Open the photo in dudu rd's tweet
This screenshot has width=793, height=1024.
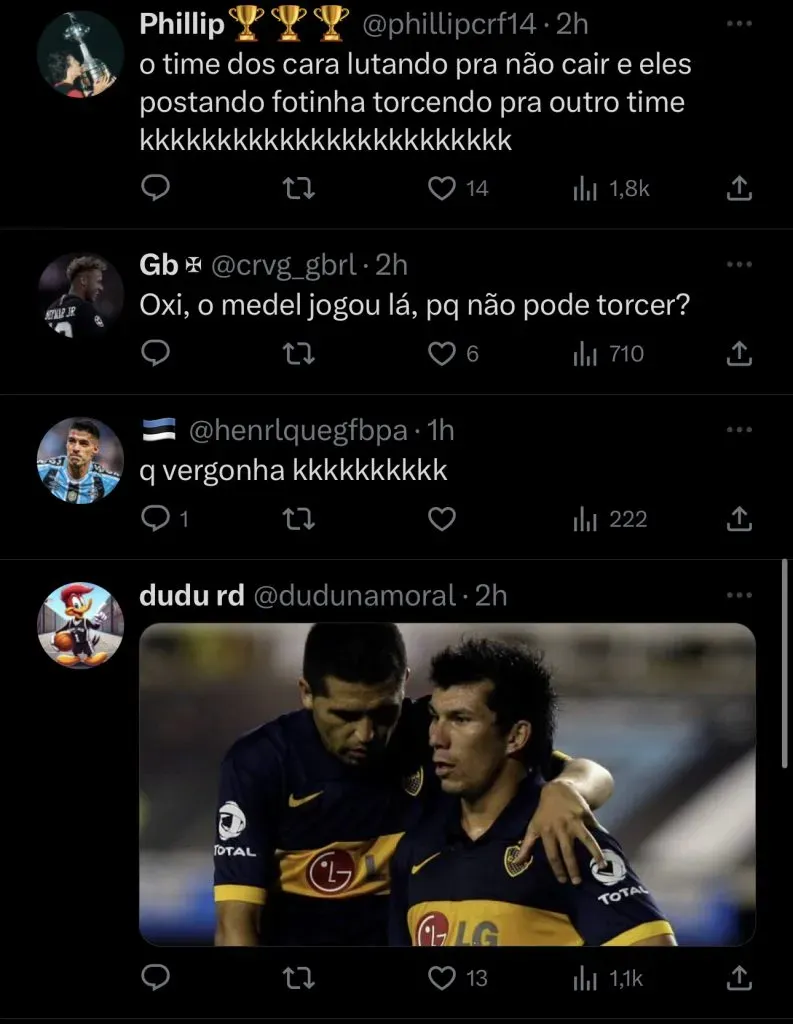coord(447,784)
